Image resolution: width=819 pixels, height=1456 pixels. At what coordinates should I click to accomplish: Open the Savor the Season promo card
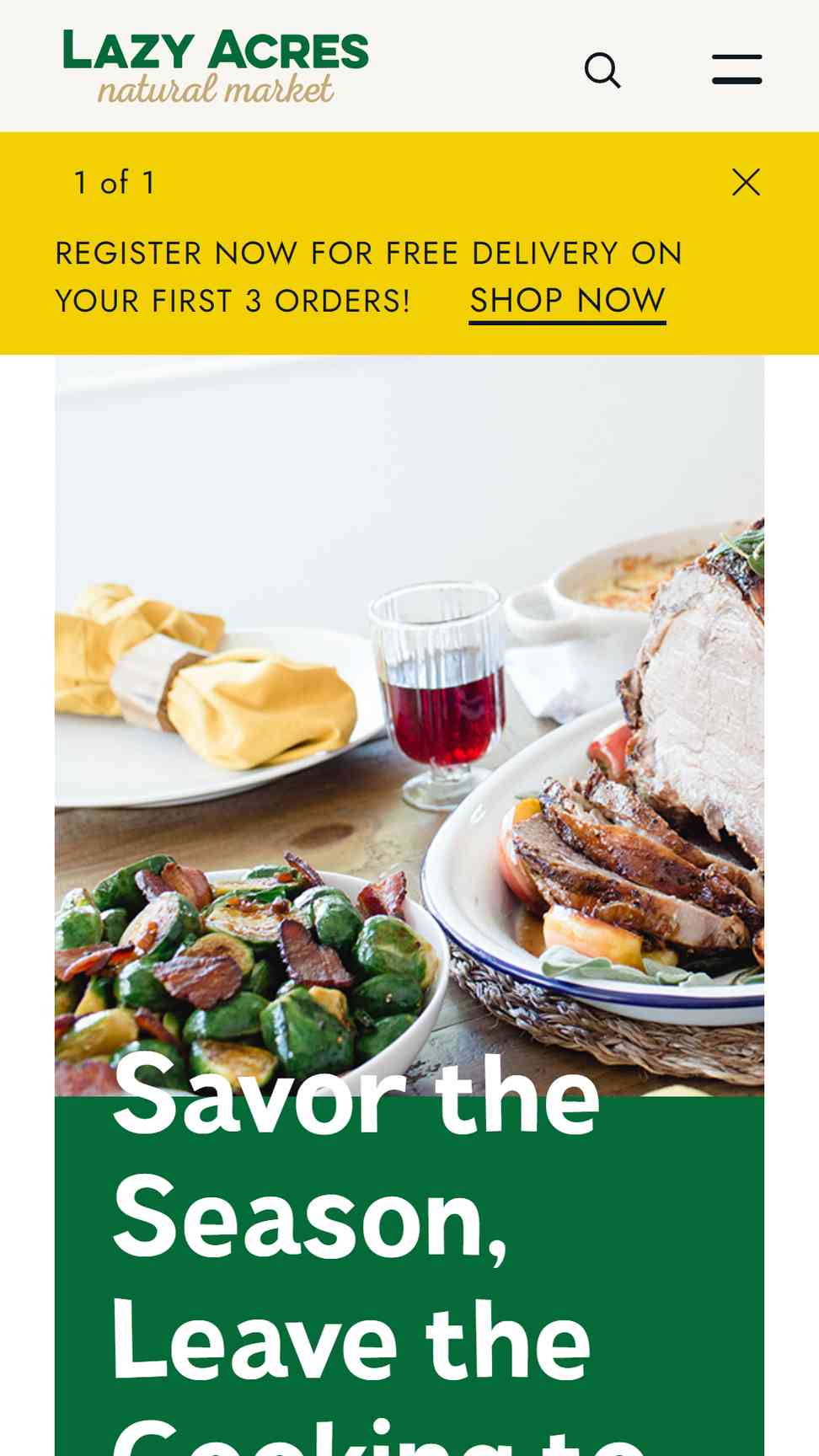[409, 905]
